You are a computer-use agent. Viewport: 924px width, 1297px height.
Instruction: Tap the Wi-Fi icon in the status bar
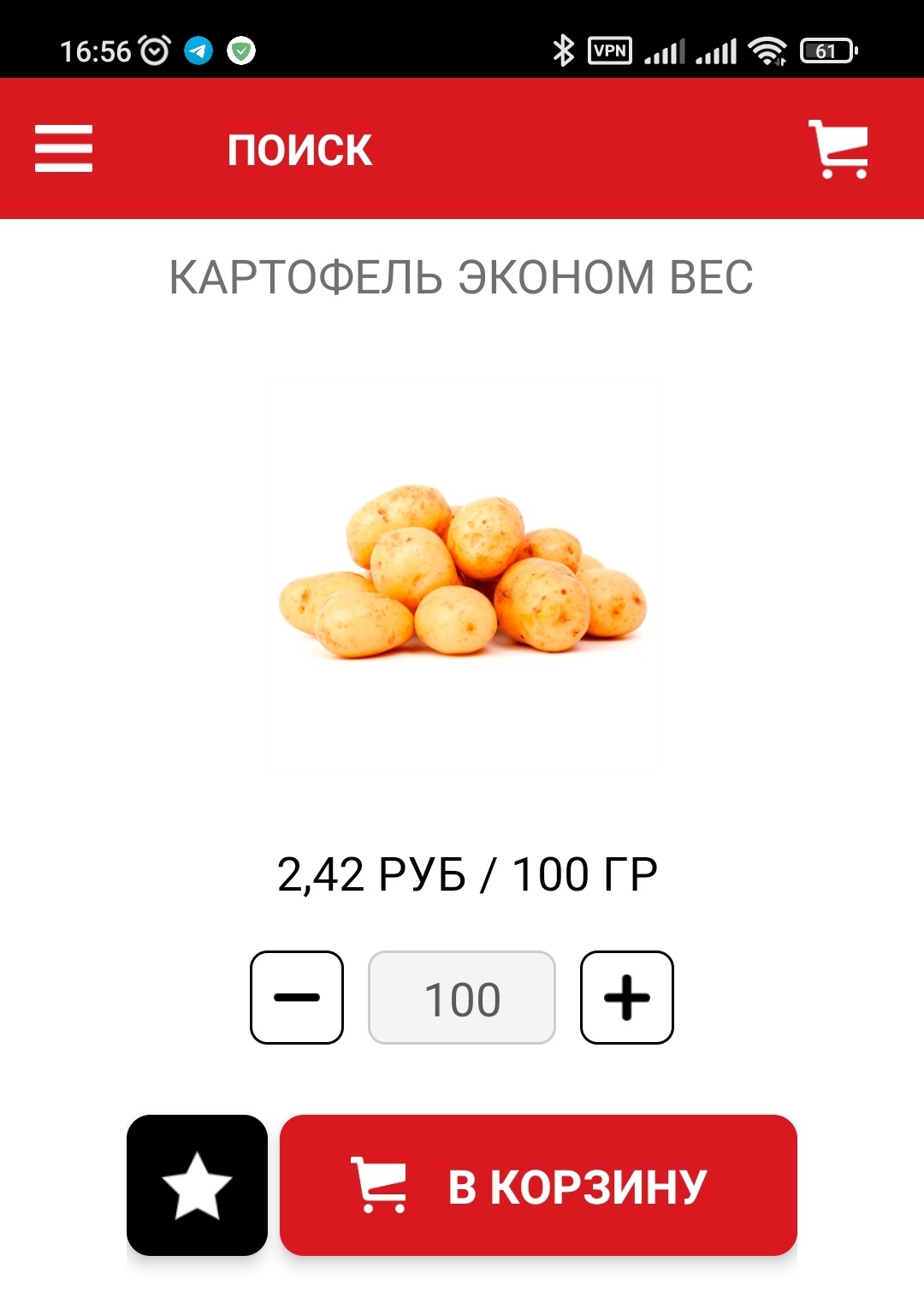pyautogui.click(x=767, y=51)
